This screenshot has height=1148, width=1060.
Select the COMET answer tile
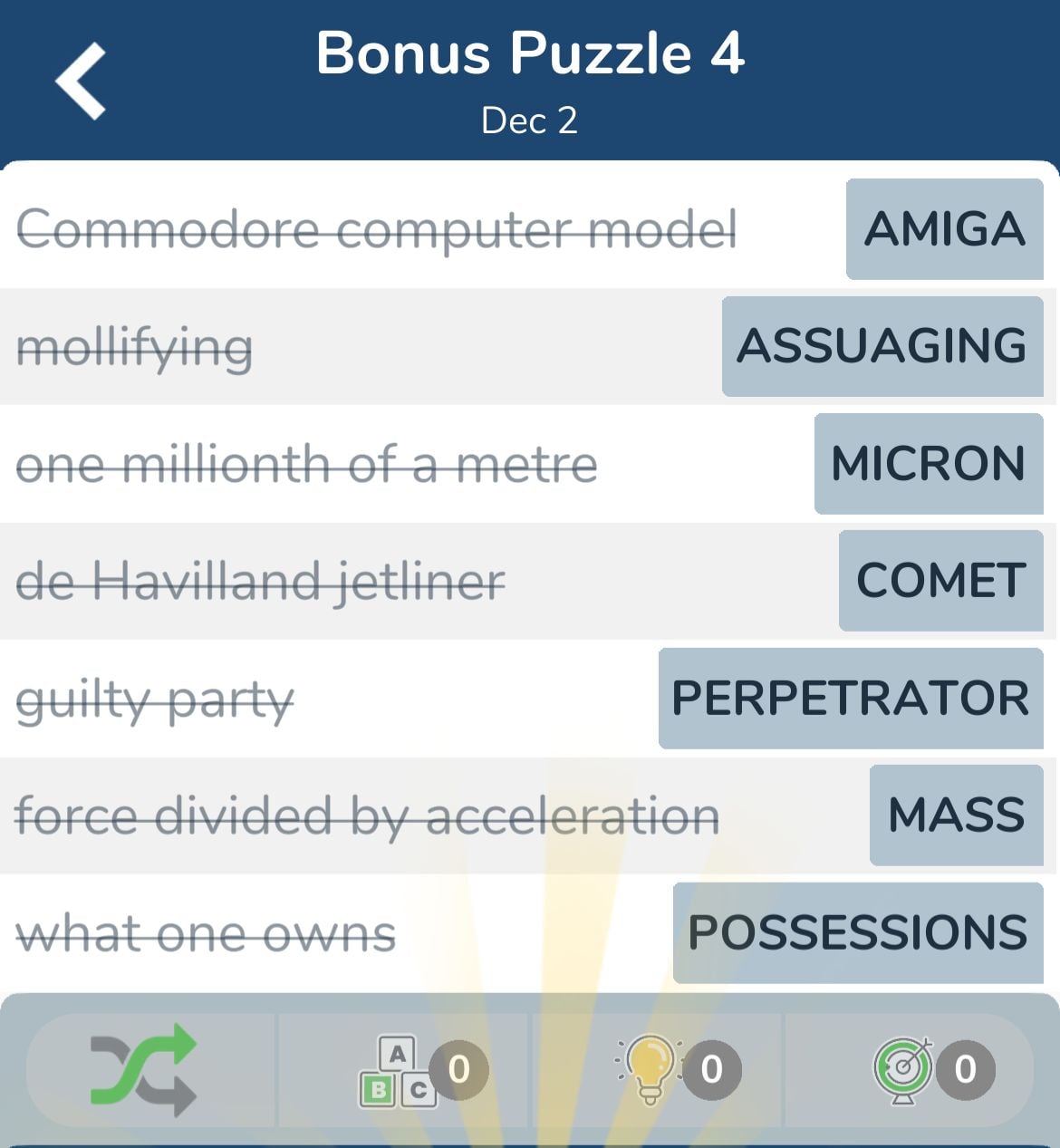click(940, 581)
